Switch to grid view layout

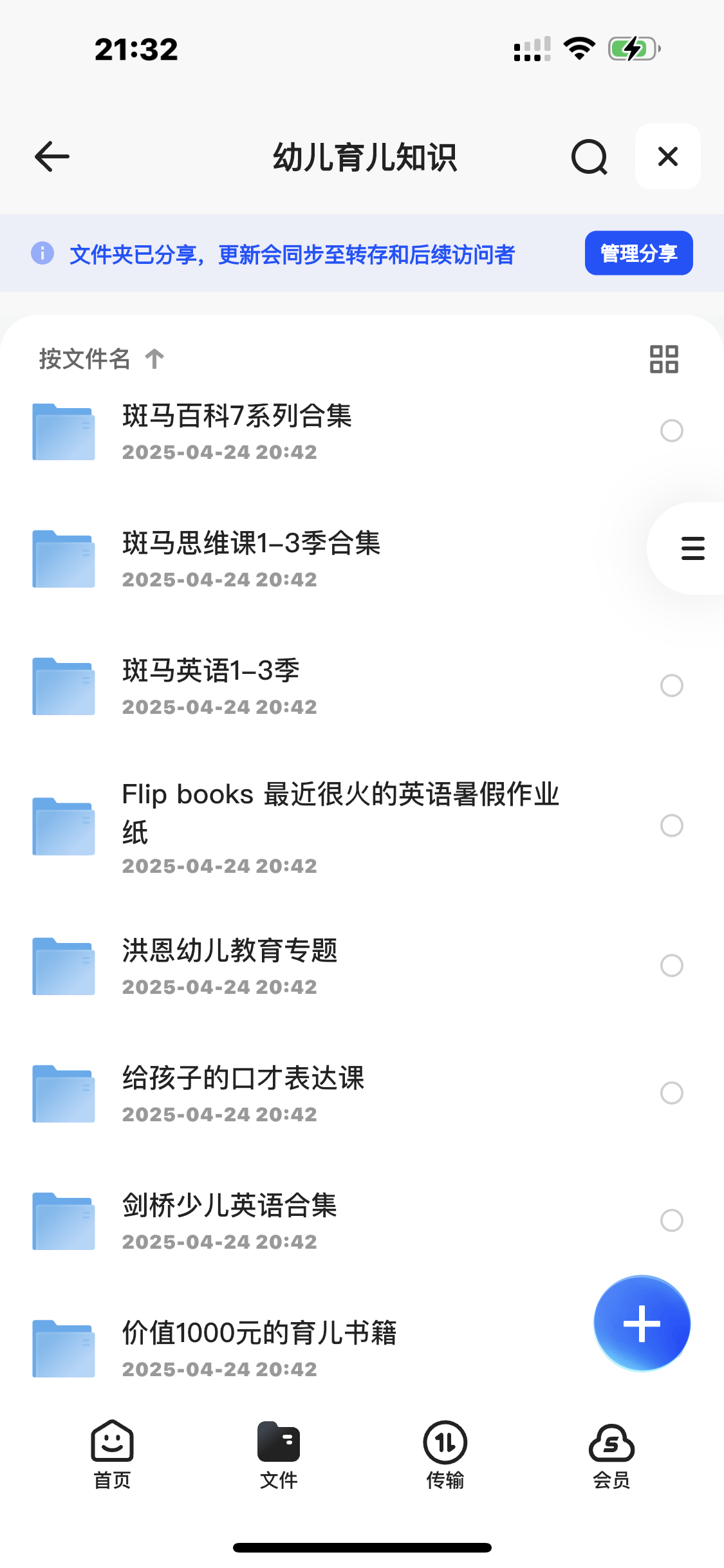pyautogui.click(x=664, y=359)
